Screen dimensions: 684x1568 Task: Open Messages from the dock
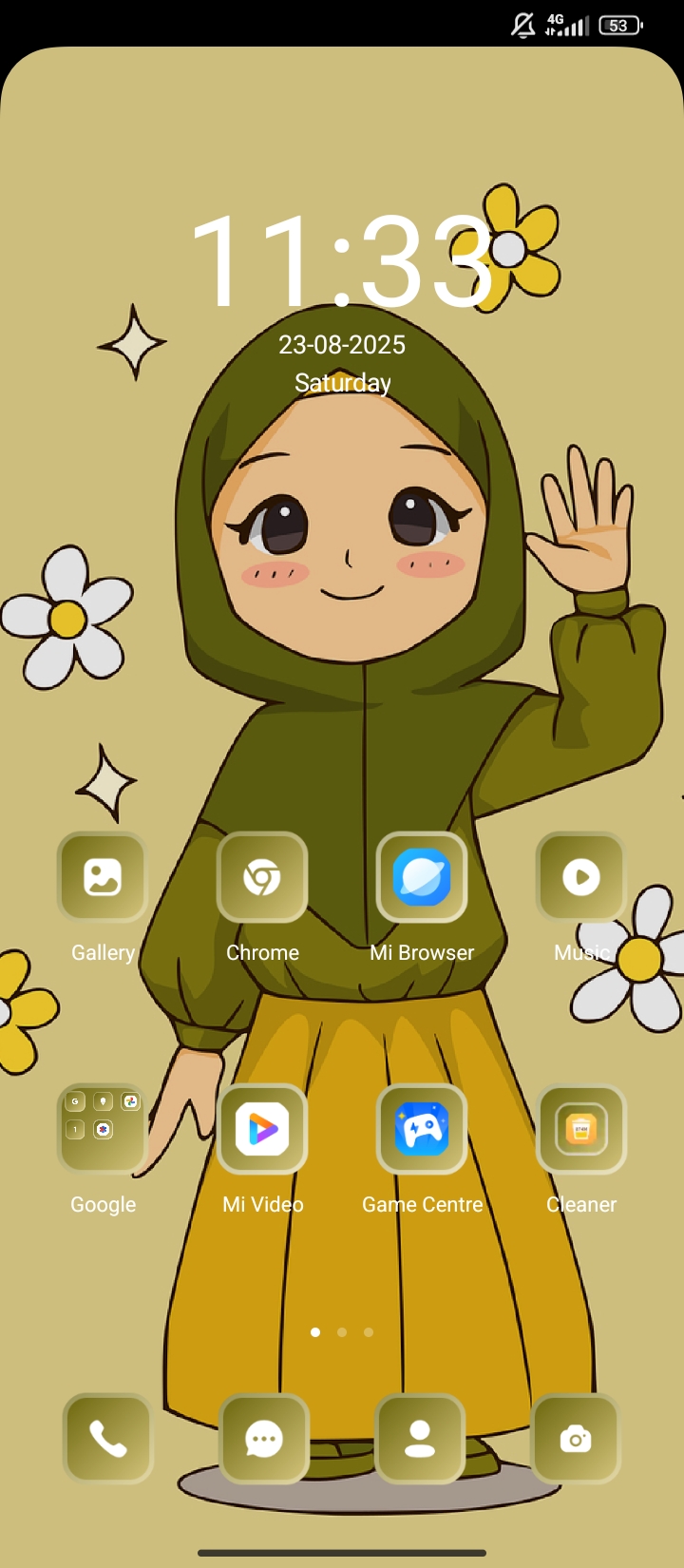pos(264,1439)
